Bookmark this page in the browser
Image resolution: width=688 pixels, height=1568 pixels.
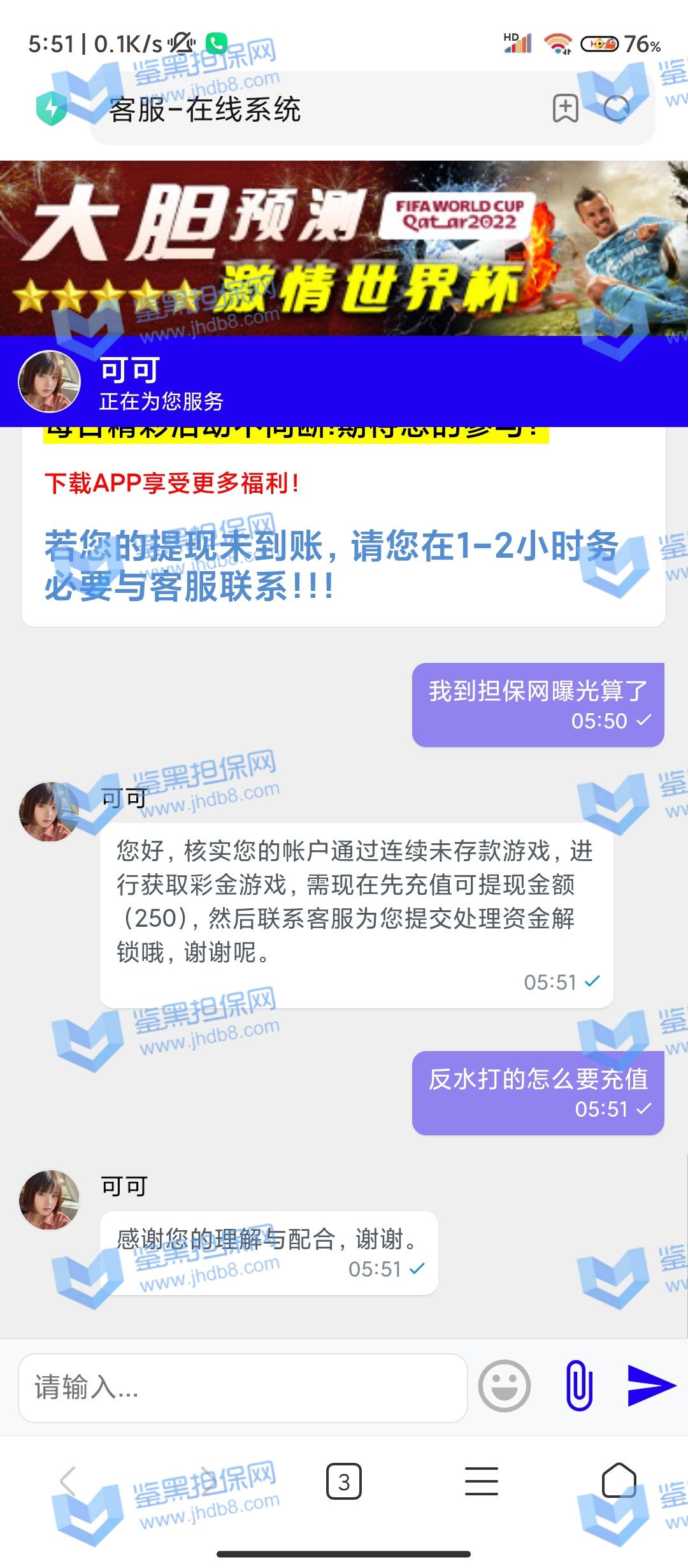(x=565, y=108)
